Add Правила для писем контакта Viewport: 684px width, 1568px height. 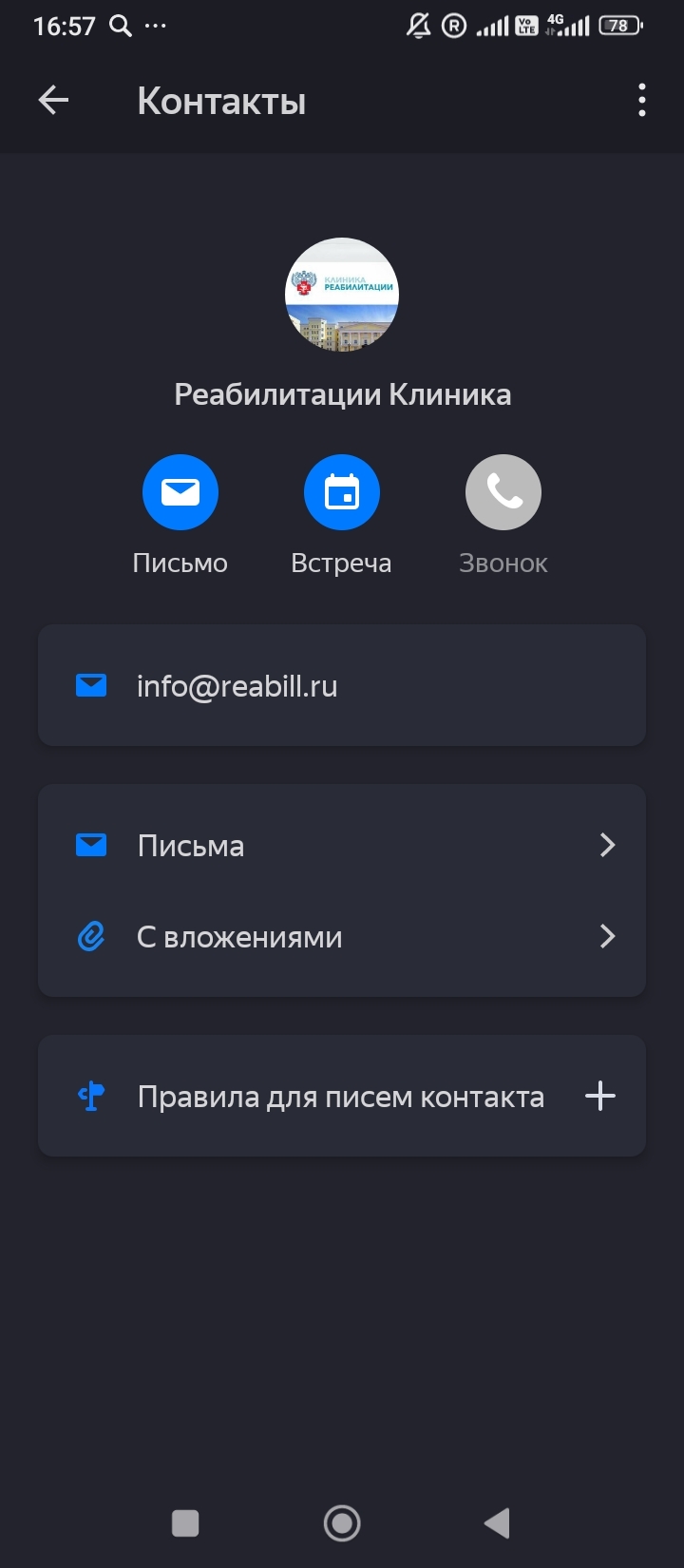tap(600, 1097)
